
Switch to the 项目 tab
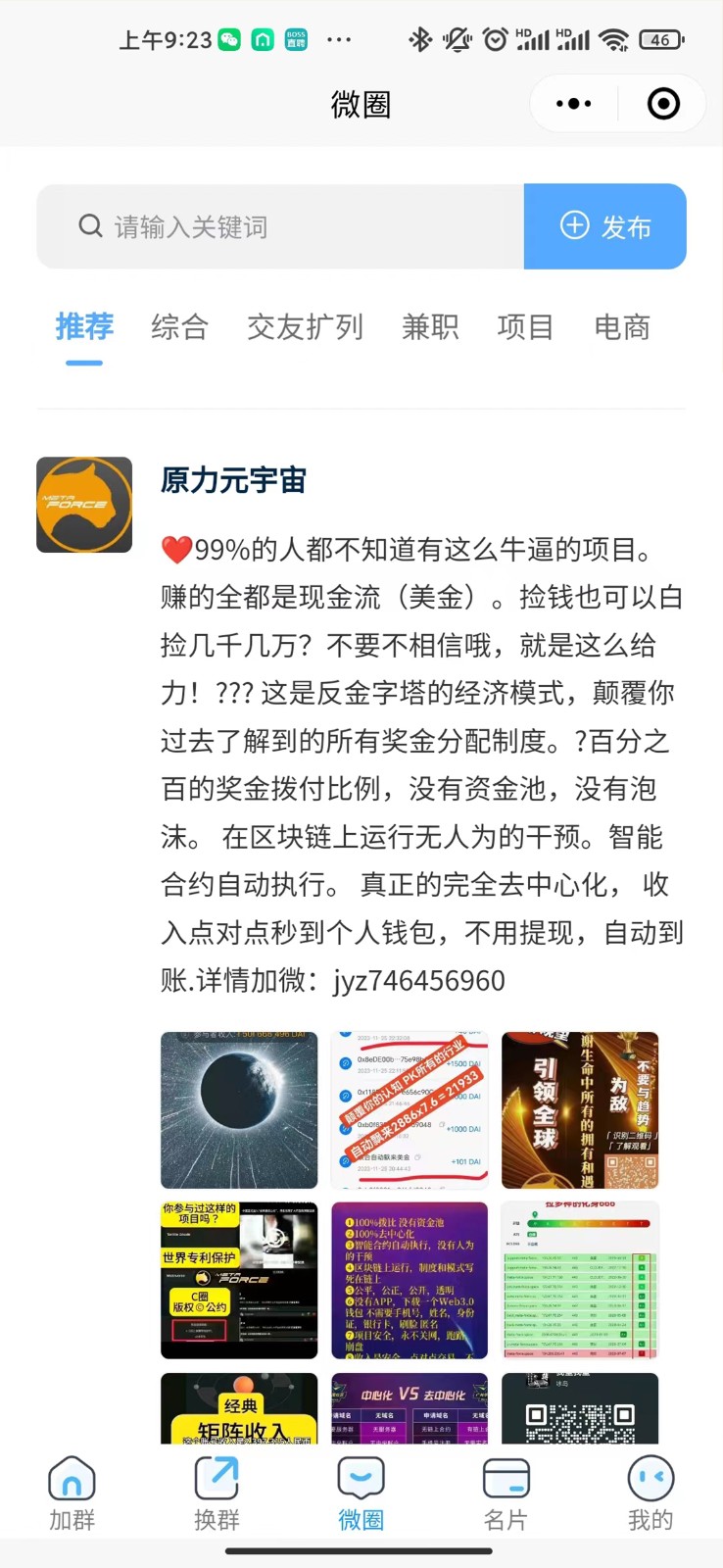(x=525, y=327)
